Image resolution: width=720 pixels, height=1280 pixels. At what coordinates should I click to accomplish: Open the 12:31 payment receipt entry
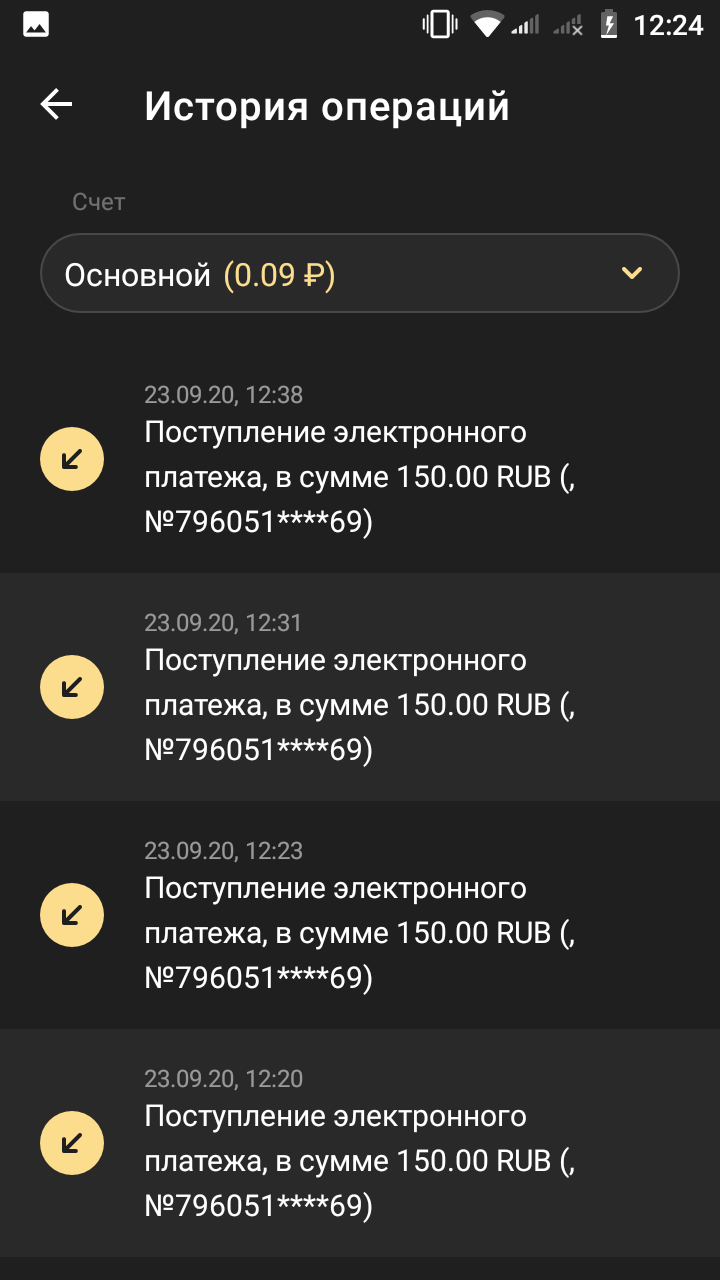360,687
